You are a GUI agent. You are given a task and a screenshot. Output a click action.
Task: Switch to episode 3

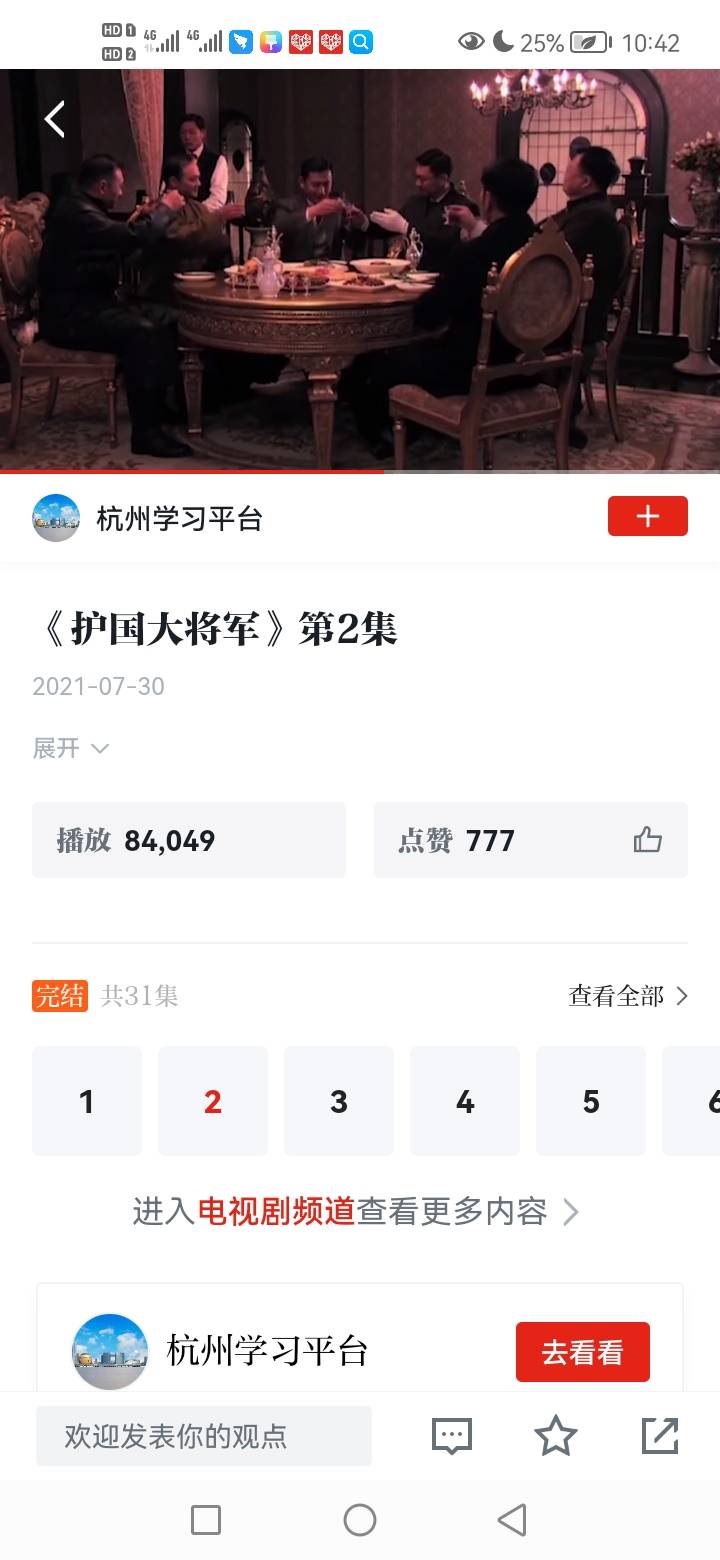pos(339,1101)
